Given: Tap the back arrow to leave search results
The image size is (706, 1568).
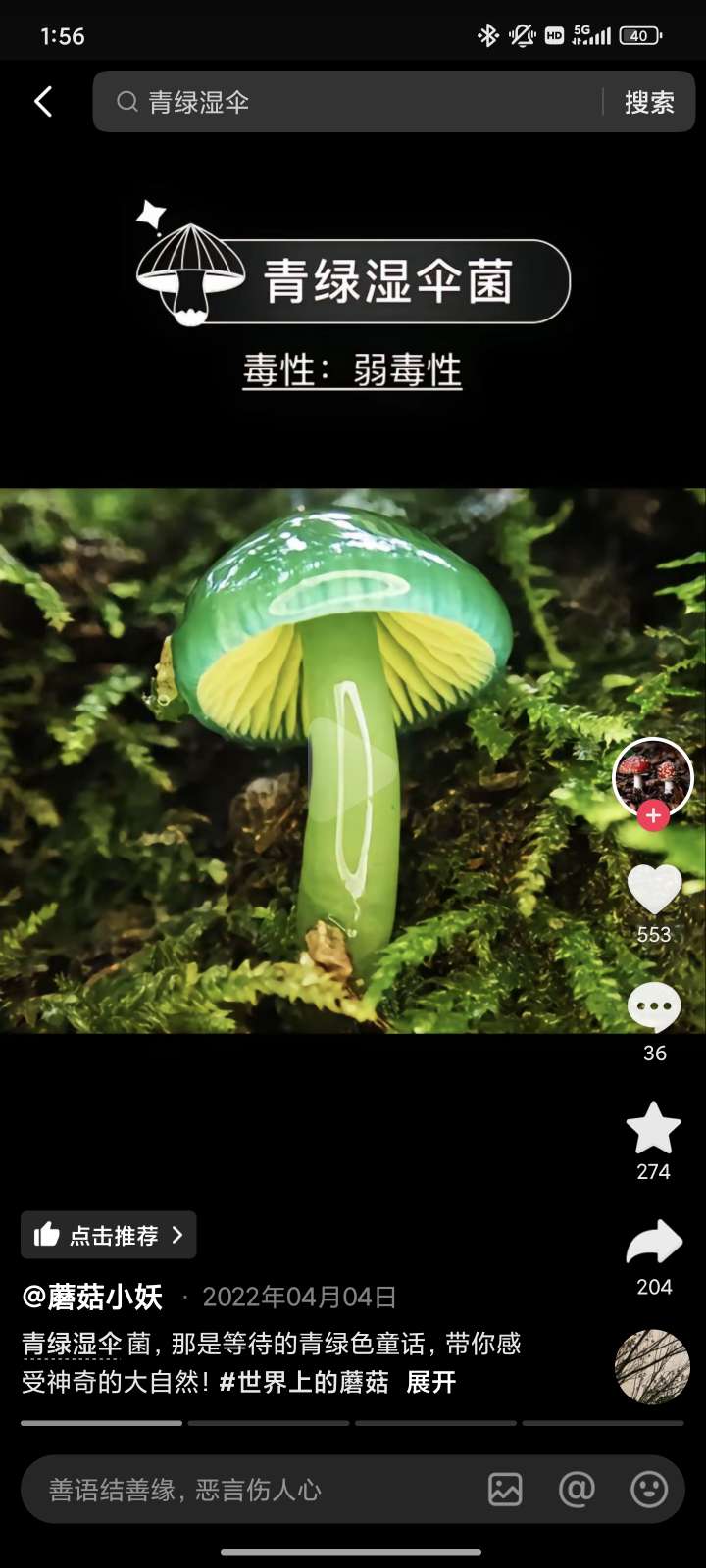Looking at the screenshot, I should point(43,101).
